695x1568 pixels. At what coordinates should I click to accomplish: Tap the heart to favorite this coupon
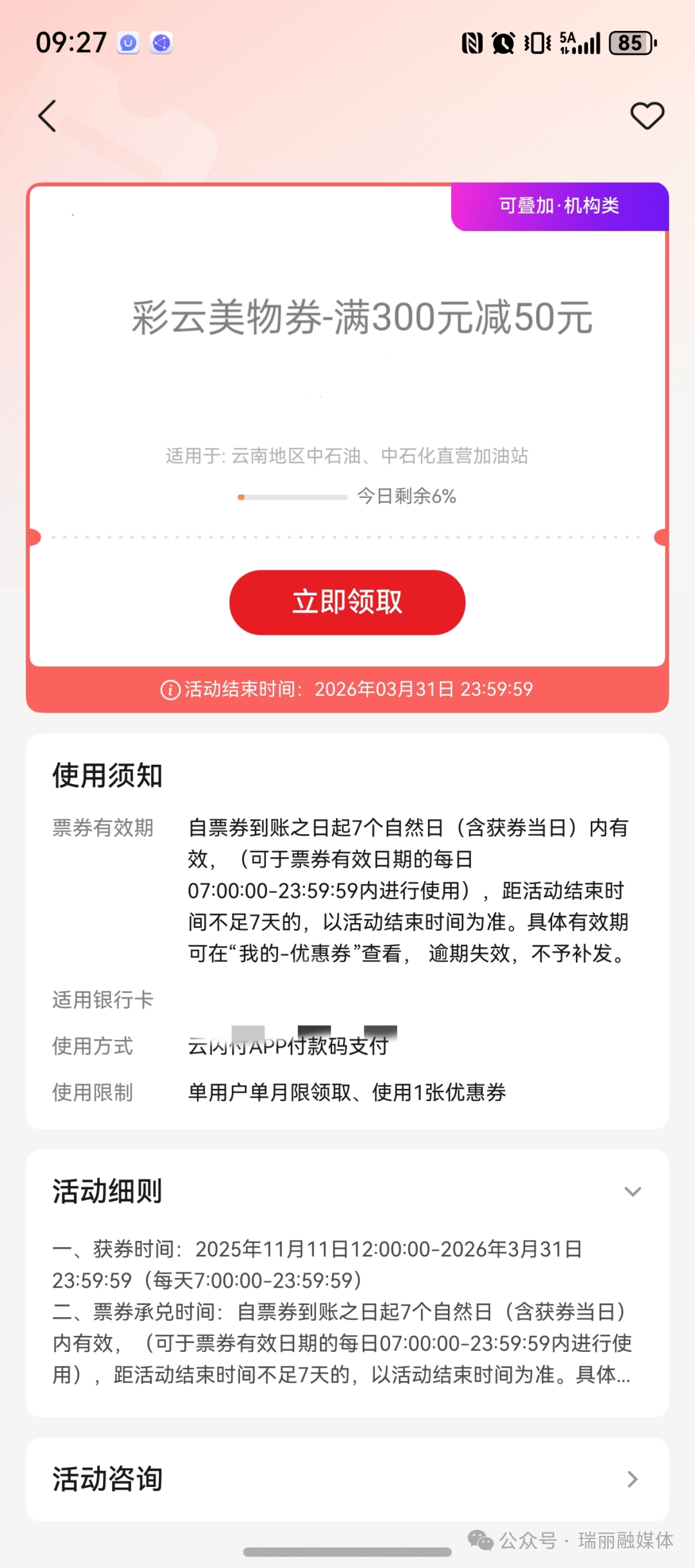(647, 116)
